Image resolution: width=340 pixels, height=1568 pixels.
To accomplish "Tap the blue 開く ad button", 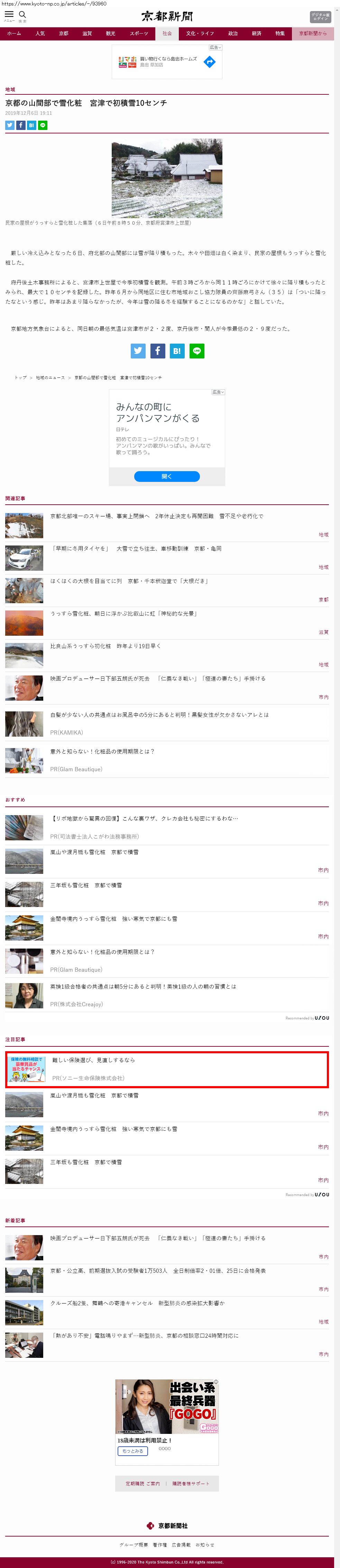I will pyautogui.click(x=166, y=476).
